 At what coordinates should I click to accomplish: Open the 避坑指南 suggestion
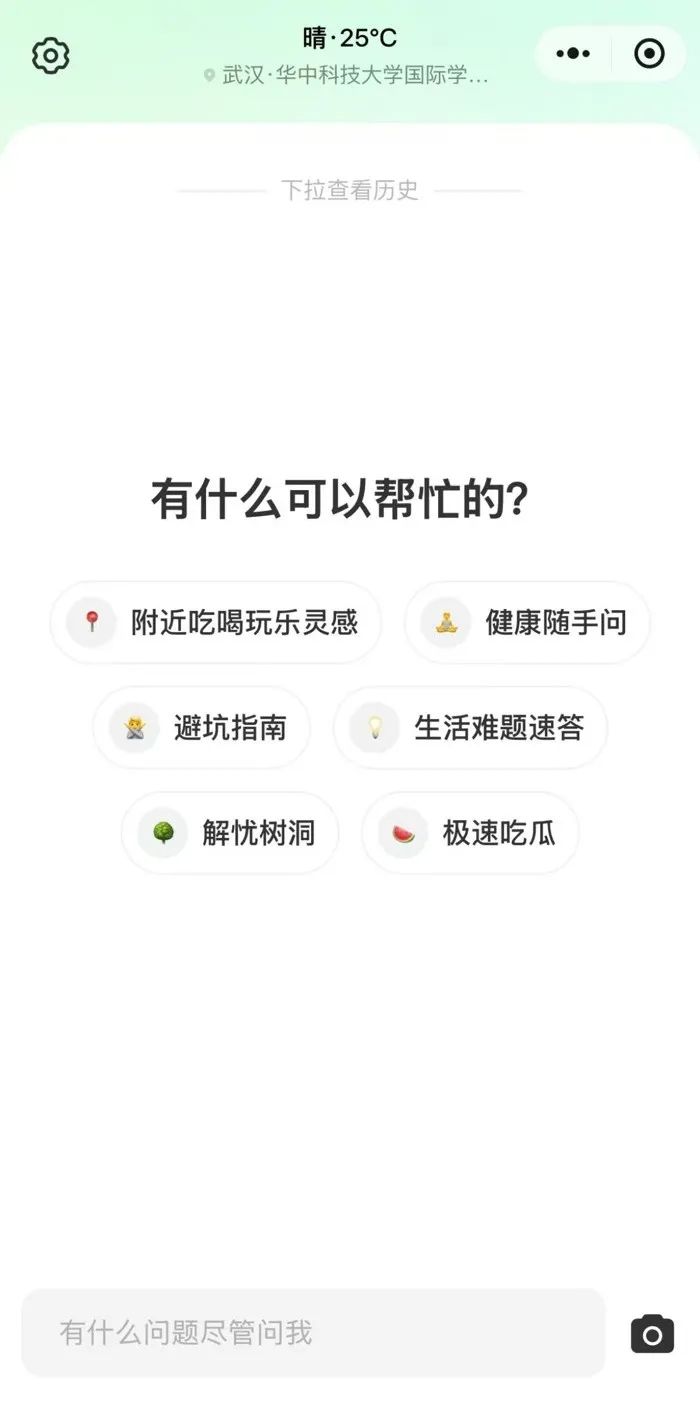click(202, 728)
